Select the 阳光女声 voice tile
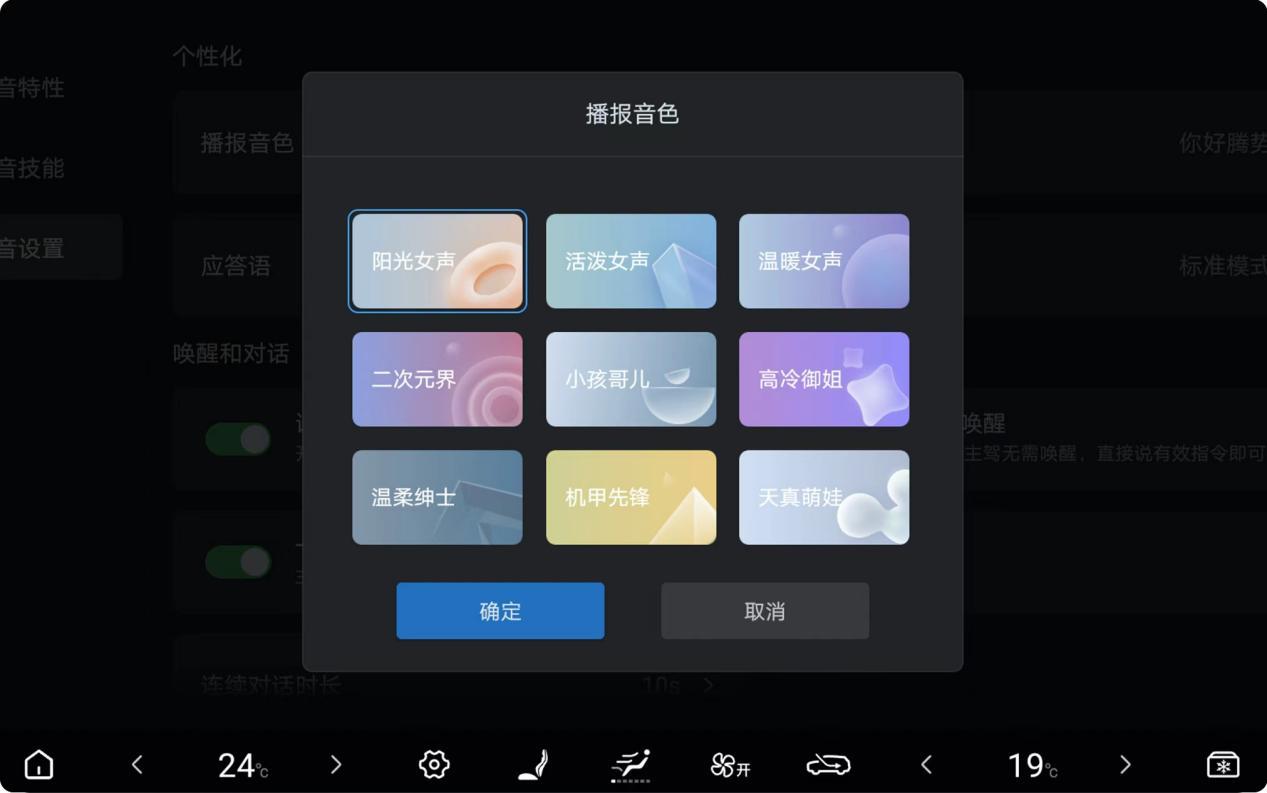 tap(437, 261)
